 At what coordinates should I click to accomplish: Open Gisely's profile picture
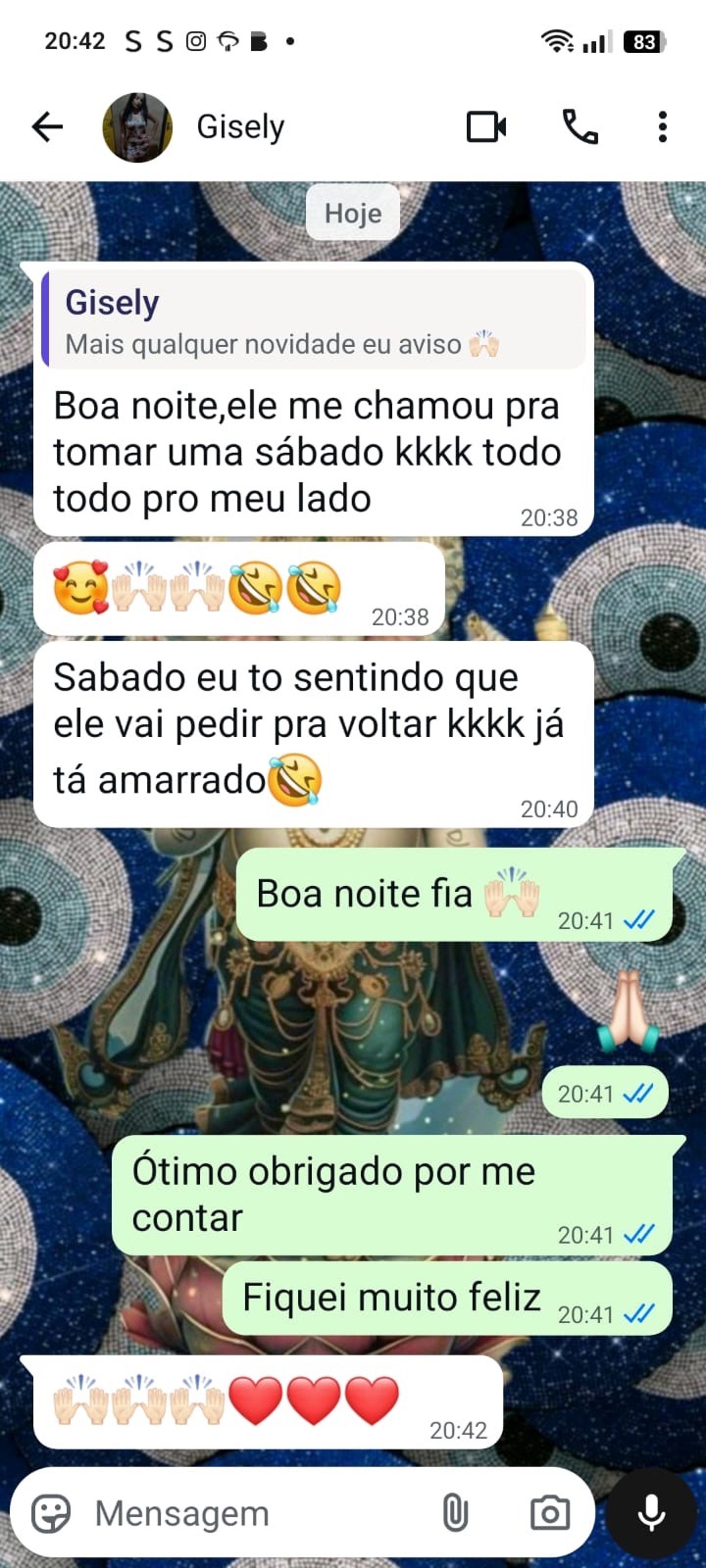137,127
